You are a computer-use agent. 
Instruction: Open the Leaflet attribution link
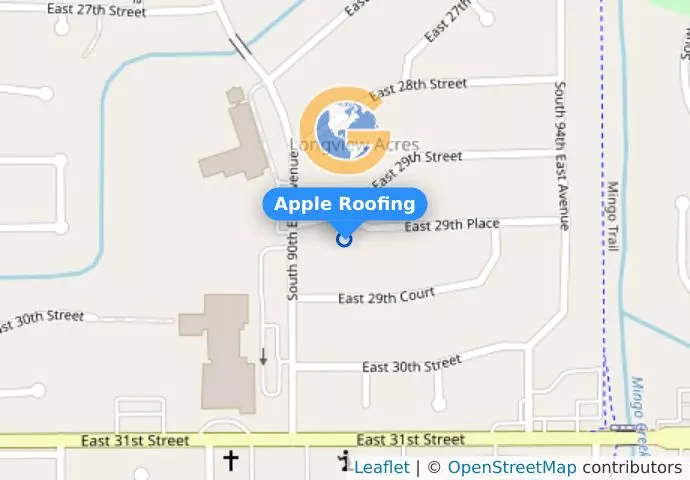point(381,467)
